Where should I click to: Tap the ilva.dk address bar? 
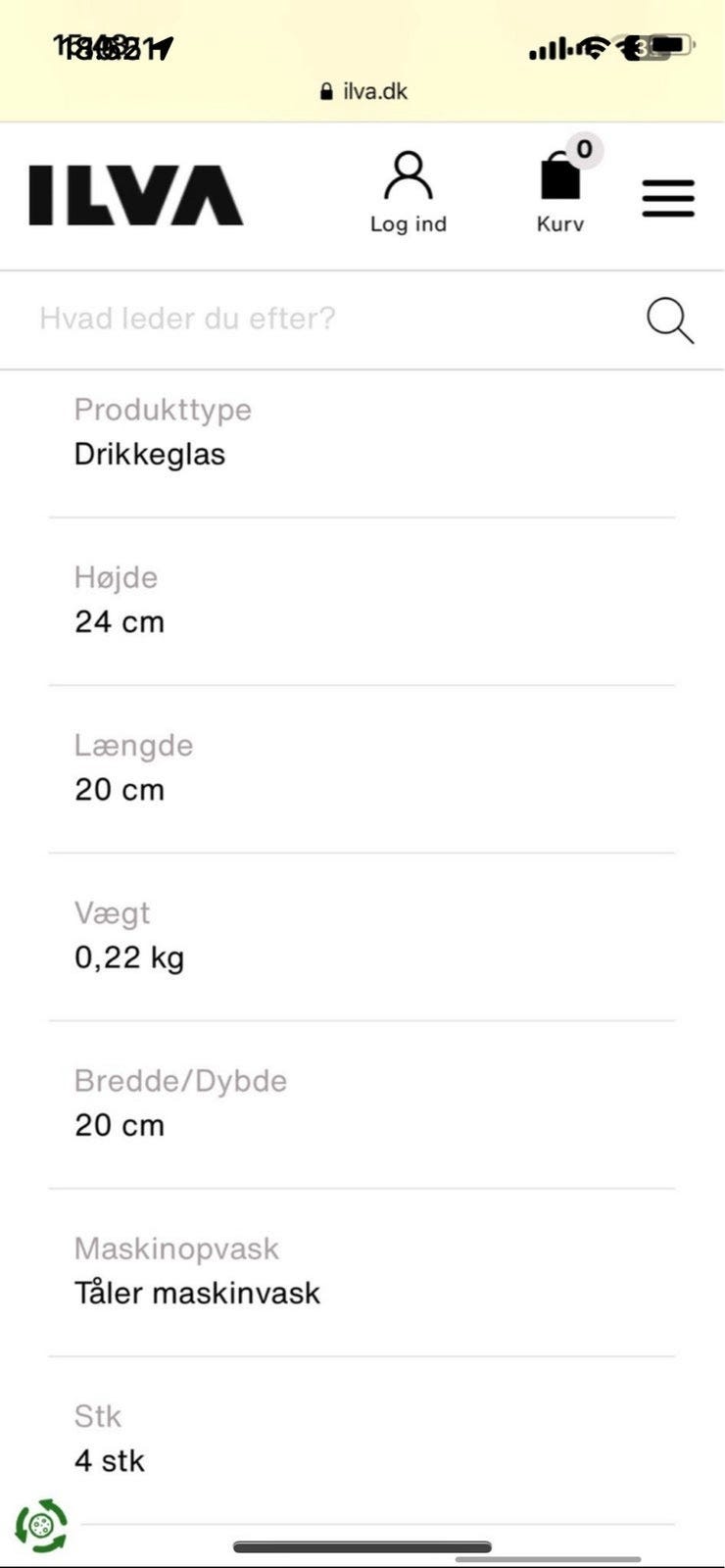click(363, 91)
